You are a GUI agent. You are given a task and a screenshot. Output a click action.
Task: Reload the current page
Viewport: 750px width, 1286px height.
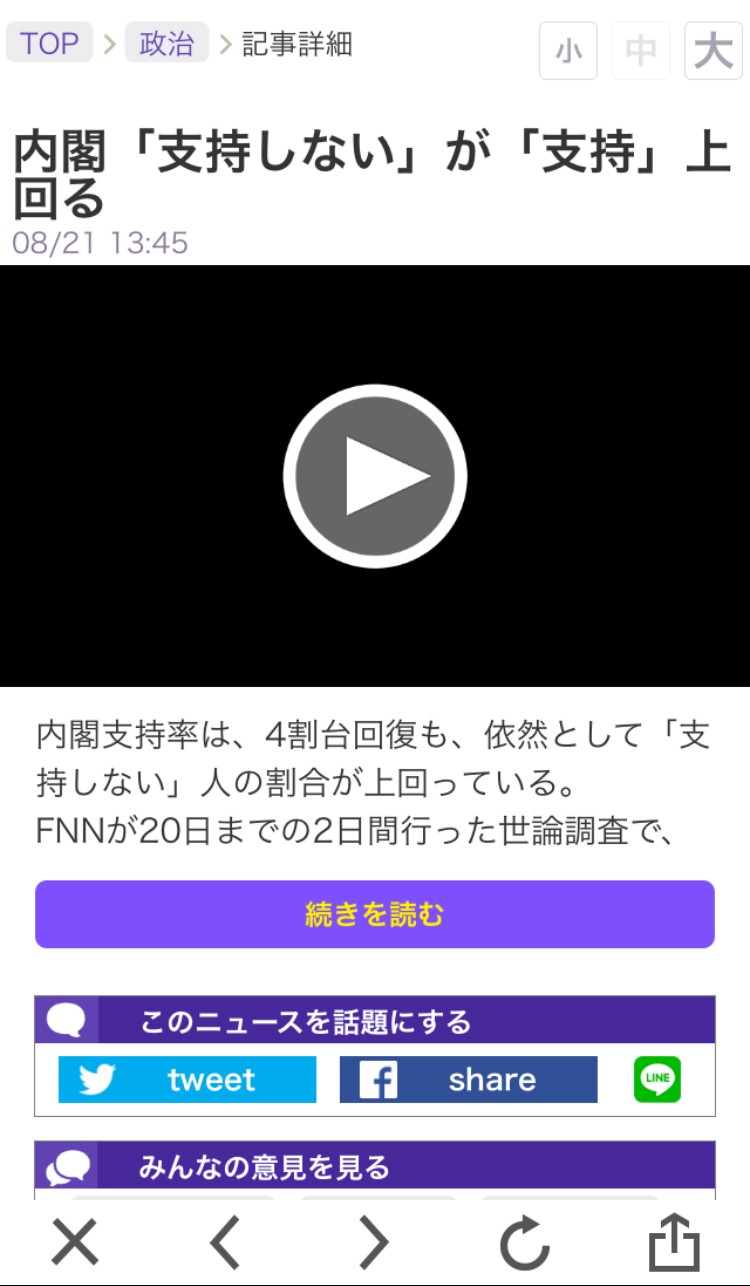[524, 1243]
